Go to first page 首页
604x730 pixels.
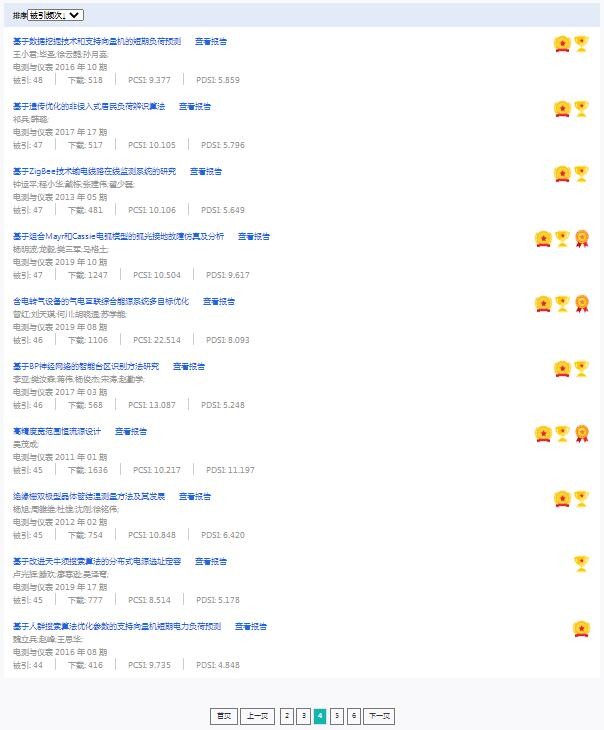[x=223, y=716]
